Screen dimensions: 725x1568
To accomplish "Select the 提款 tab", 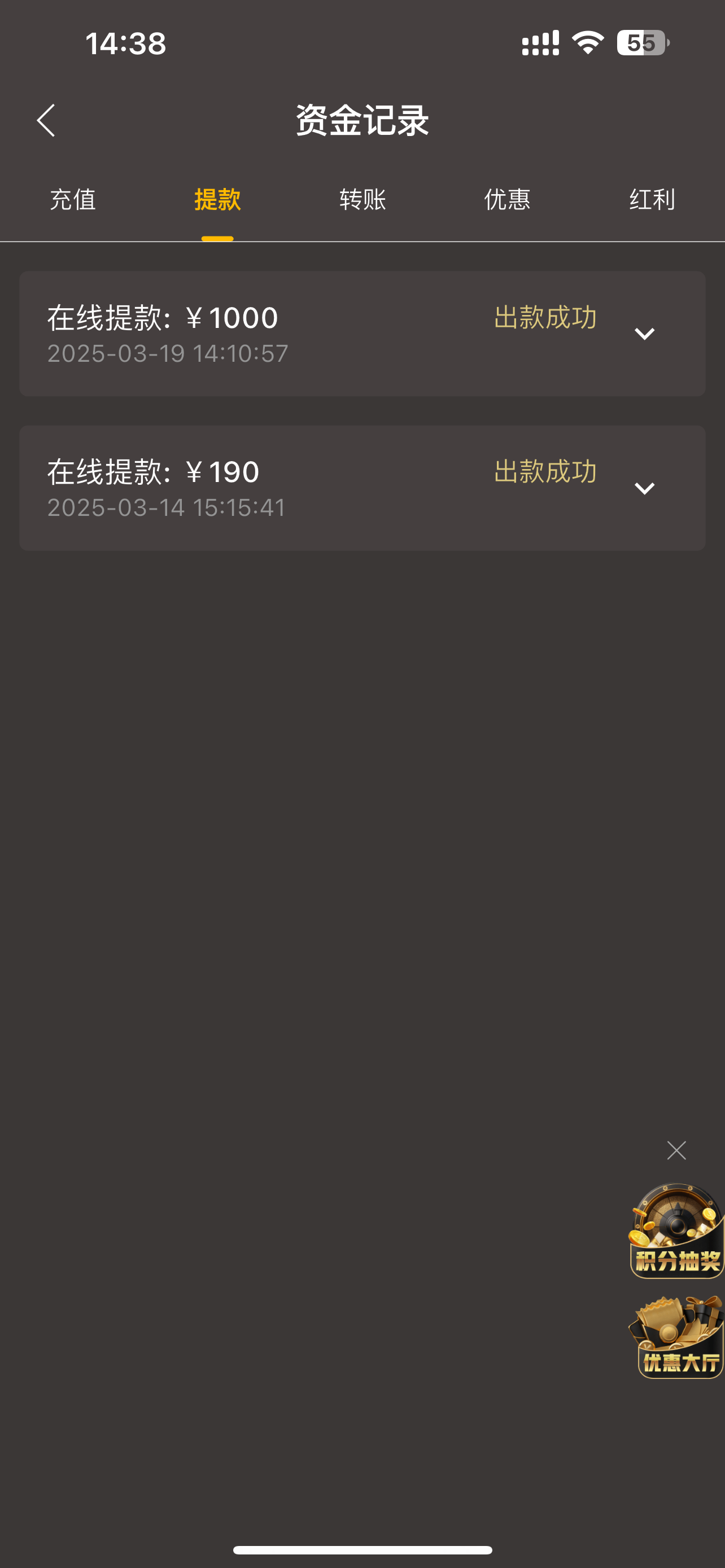I will (x=217, y=200).
